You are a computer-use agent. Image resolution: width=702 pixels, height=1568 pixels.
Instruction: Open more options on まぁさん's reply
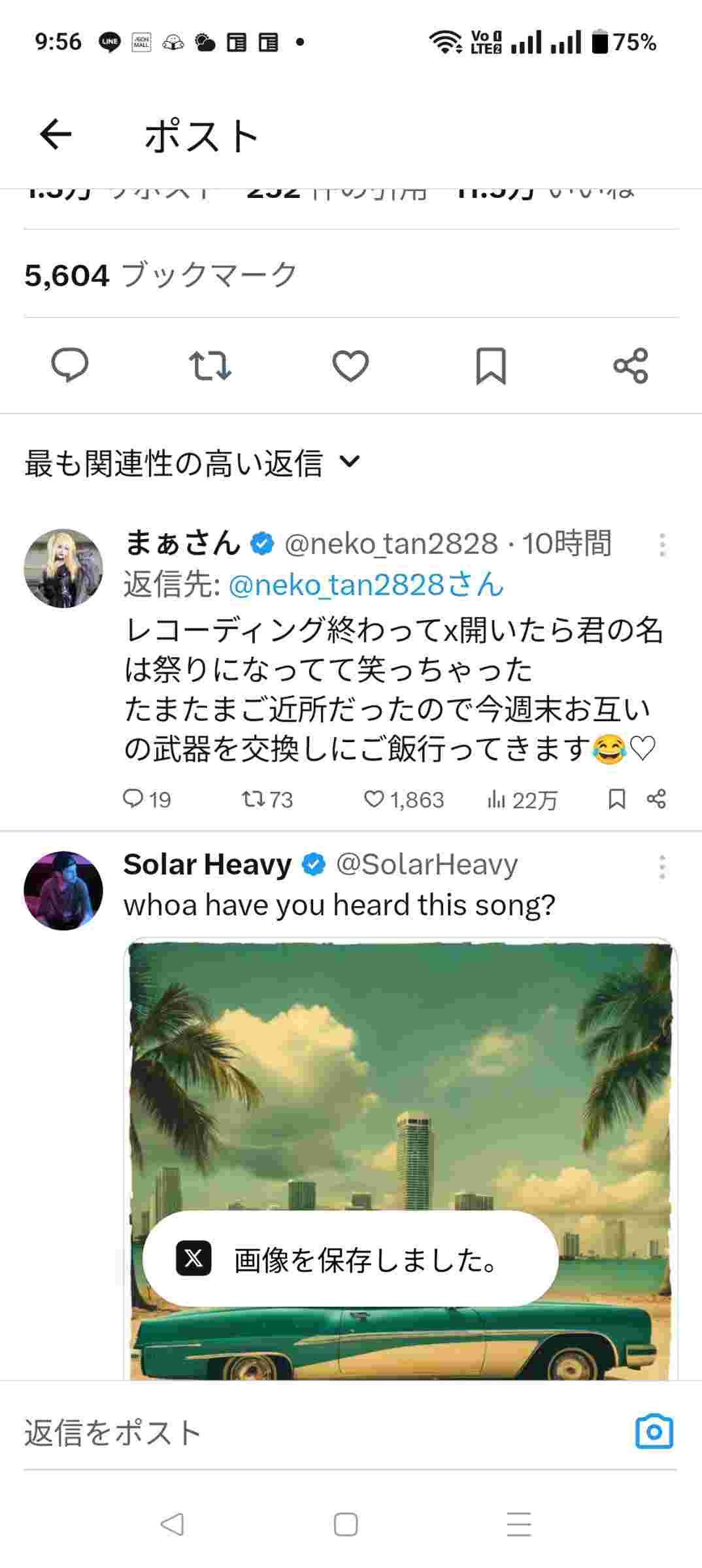point(662,545)
